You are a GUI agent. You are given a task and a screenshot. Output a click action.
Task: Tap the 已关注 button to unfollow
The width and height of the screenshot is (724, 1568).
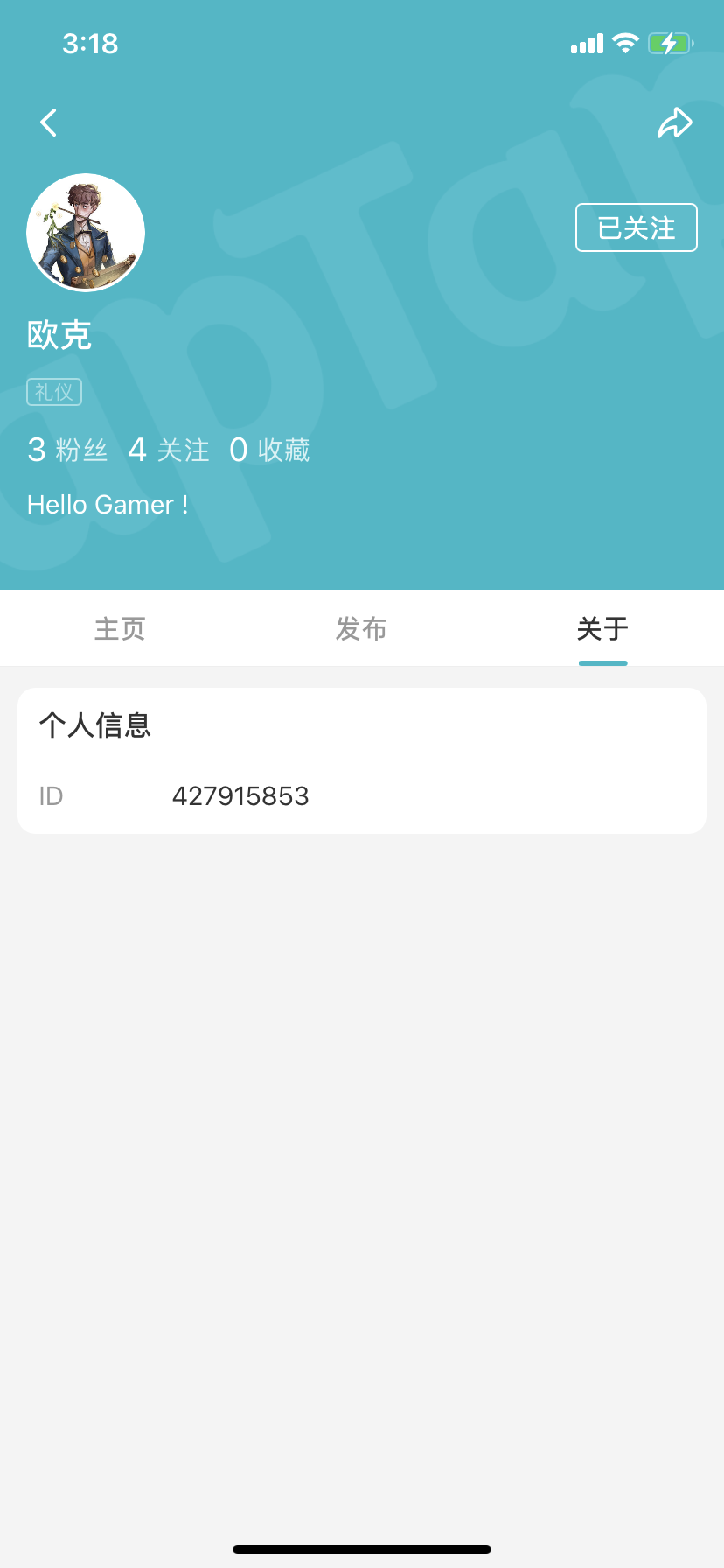[x=637, y=227]
